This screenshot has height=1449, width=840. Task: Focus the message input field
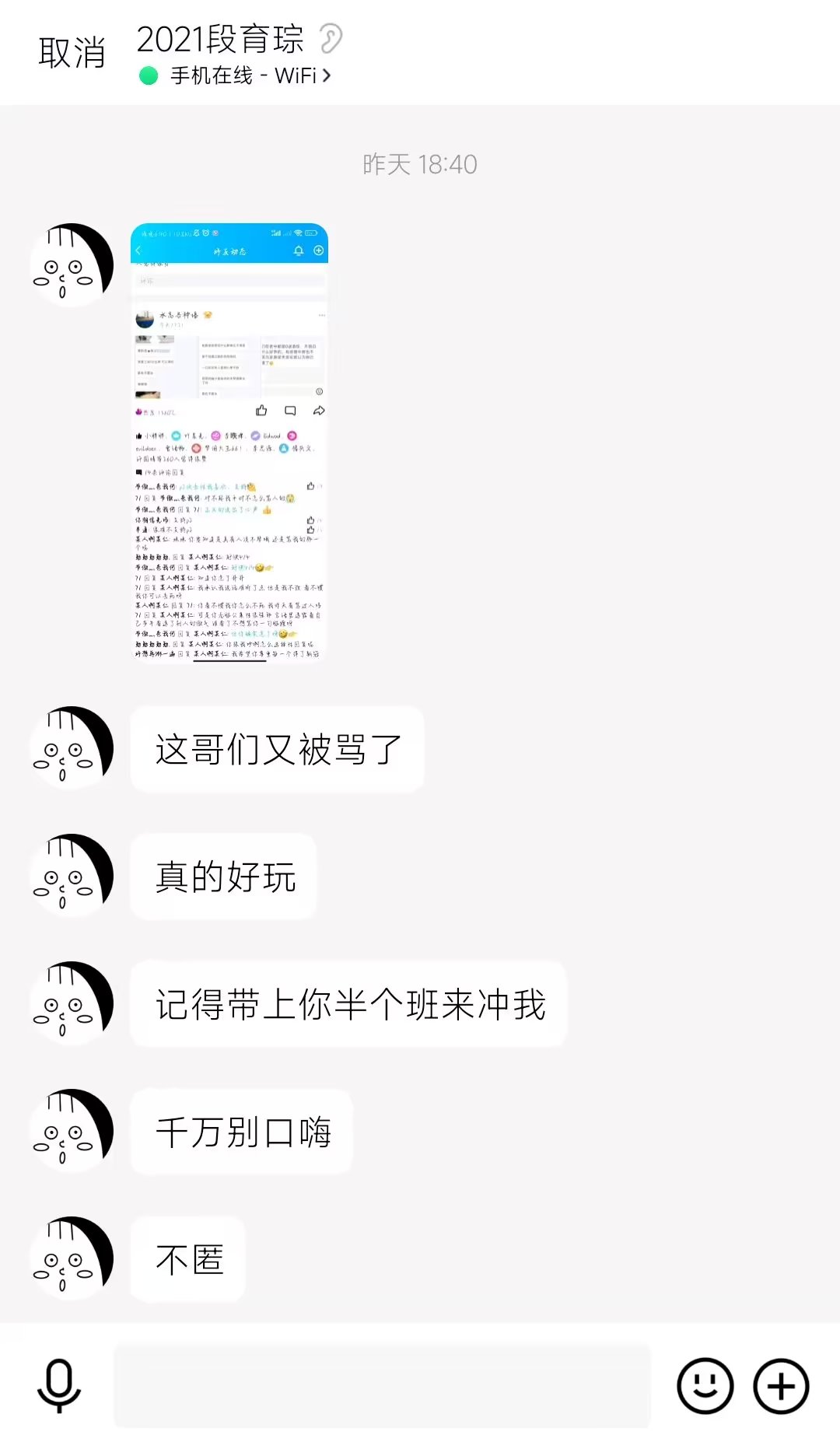click(x=382, y=1386)
